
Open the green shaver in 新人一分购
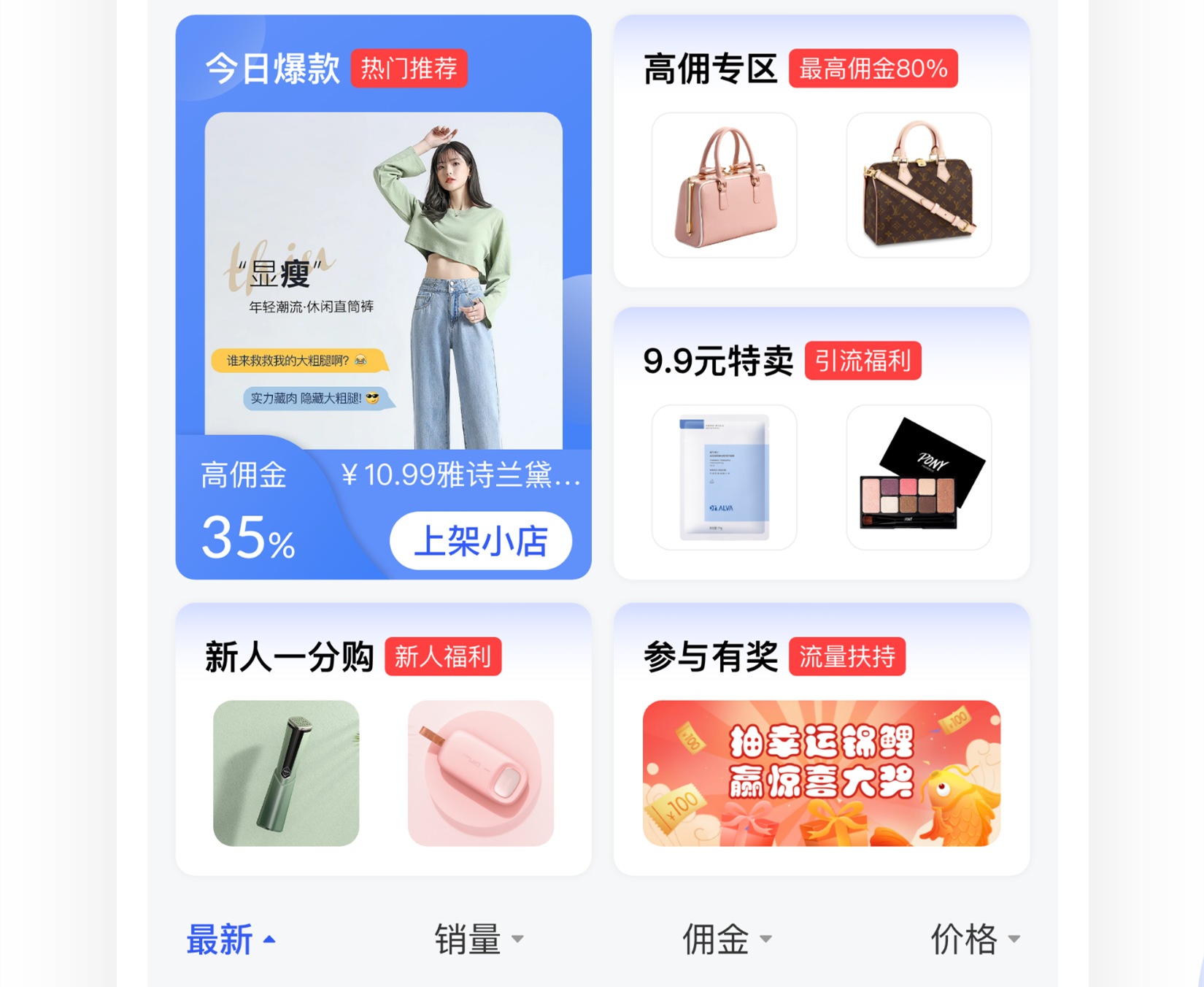click(286, 773)
